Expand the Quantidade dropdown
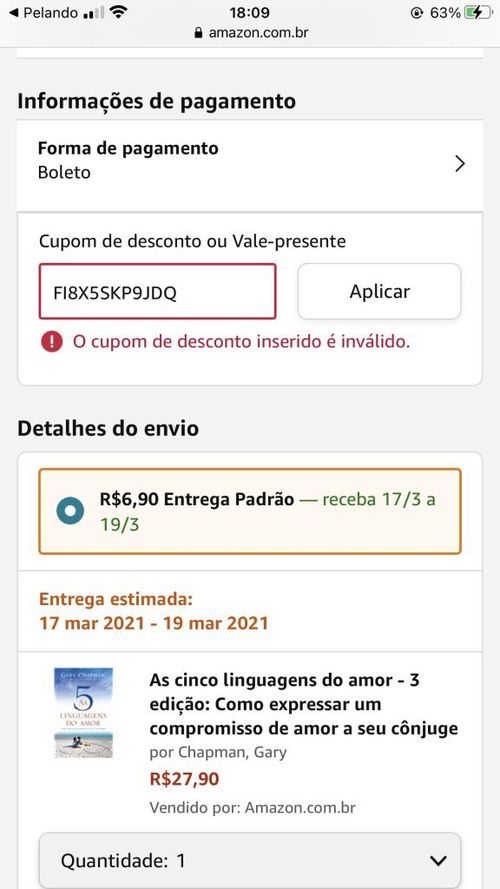 click(x=249, y=860)
